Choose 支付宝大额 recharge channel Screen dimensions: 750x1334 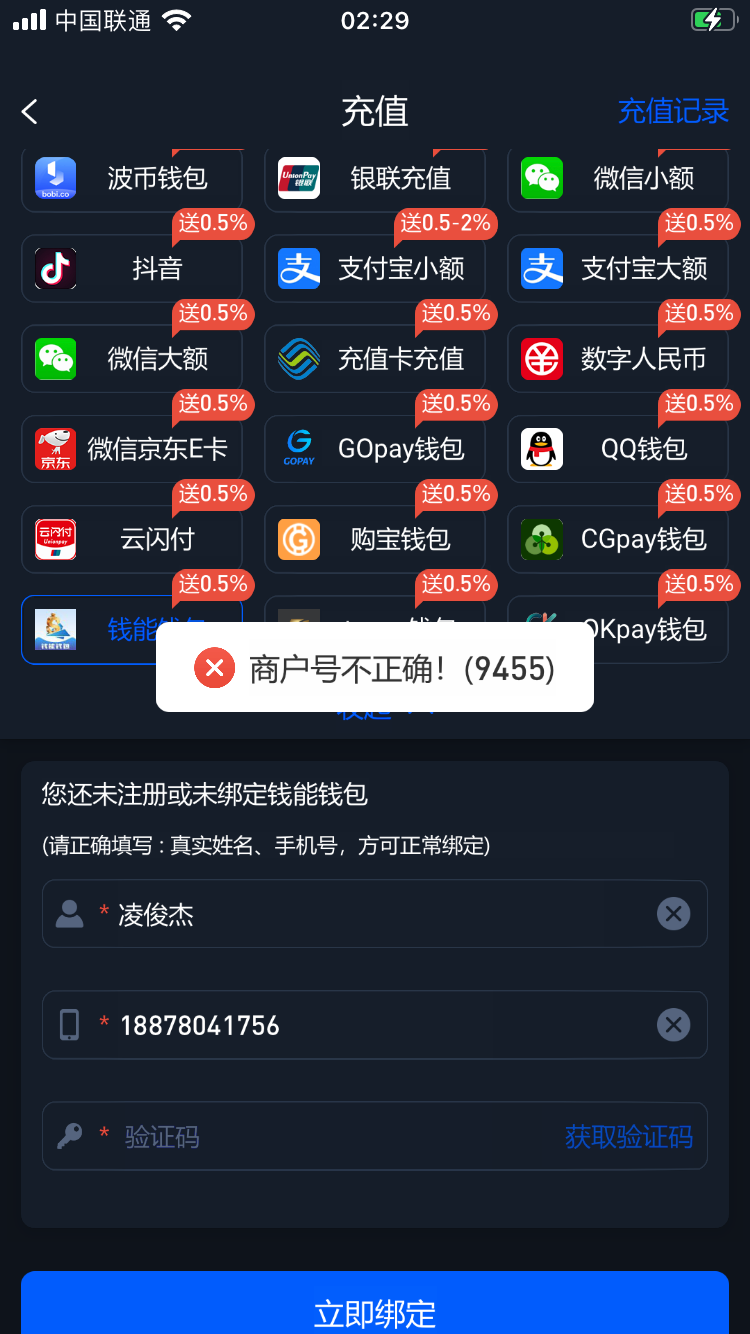618,269
